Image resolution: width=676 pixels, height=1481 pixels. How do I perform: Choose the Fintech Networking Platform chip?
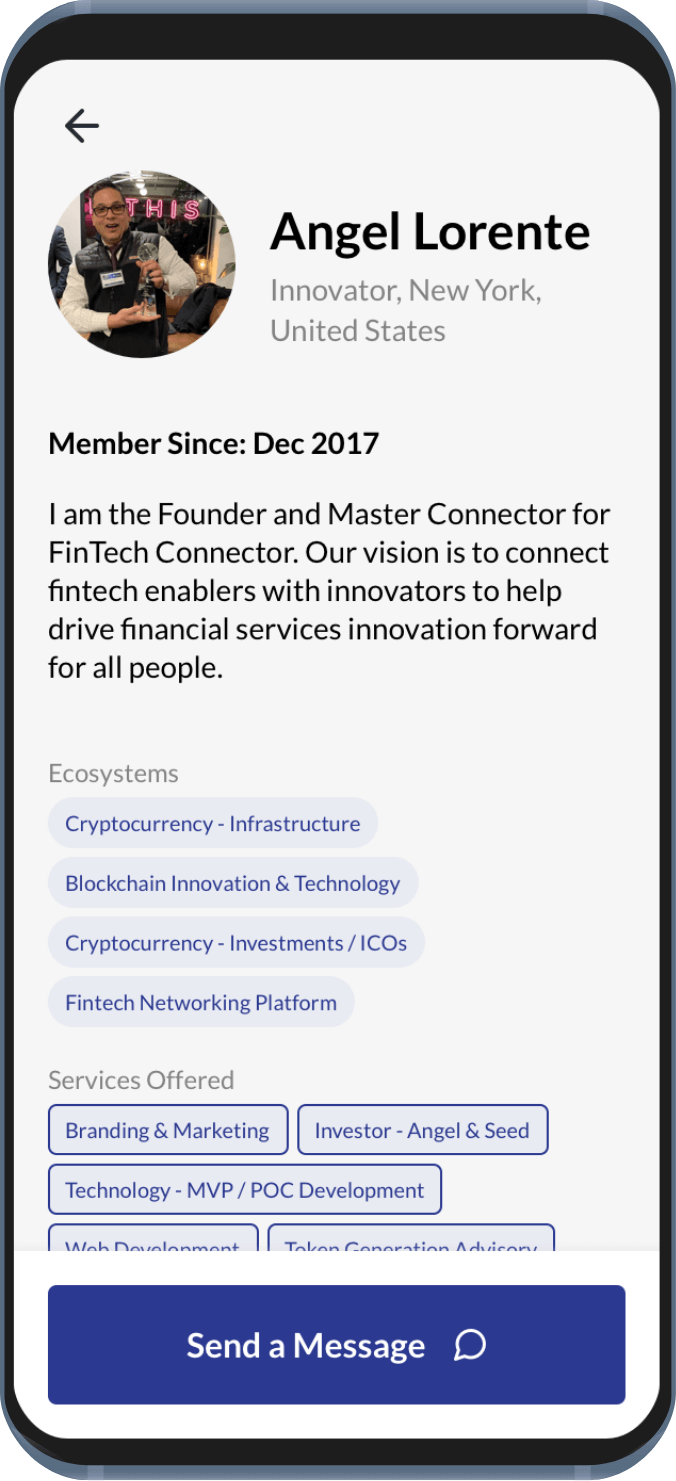pos(201,1002)
